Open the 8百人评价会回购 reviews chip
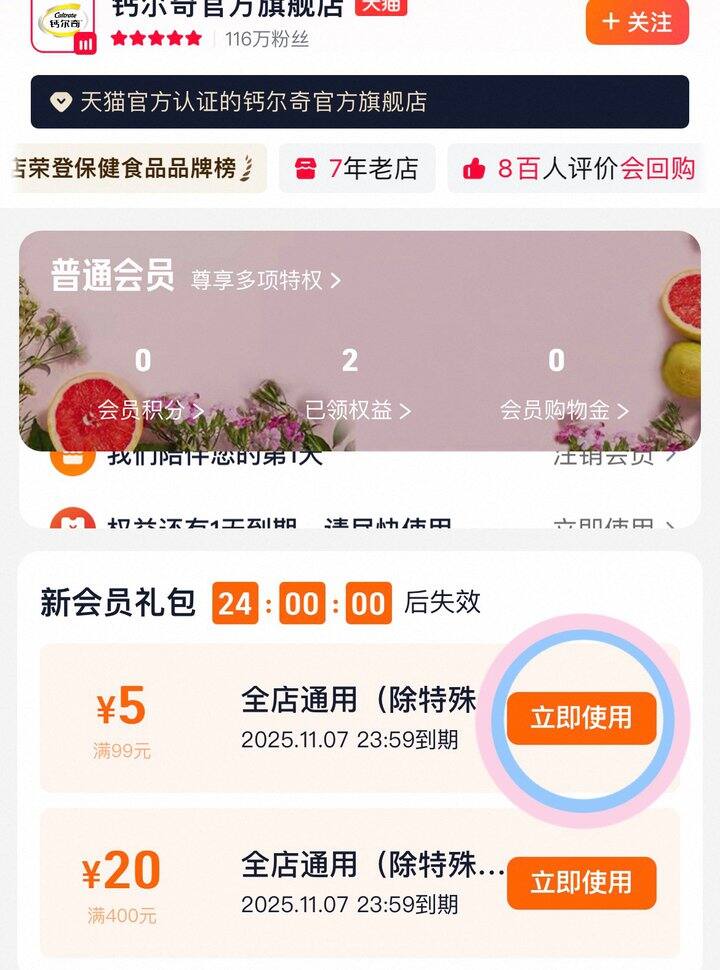Screen dimensions: 720x970 coord(582,168)
